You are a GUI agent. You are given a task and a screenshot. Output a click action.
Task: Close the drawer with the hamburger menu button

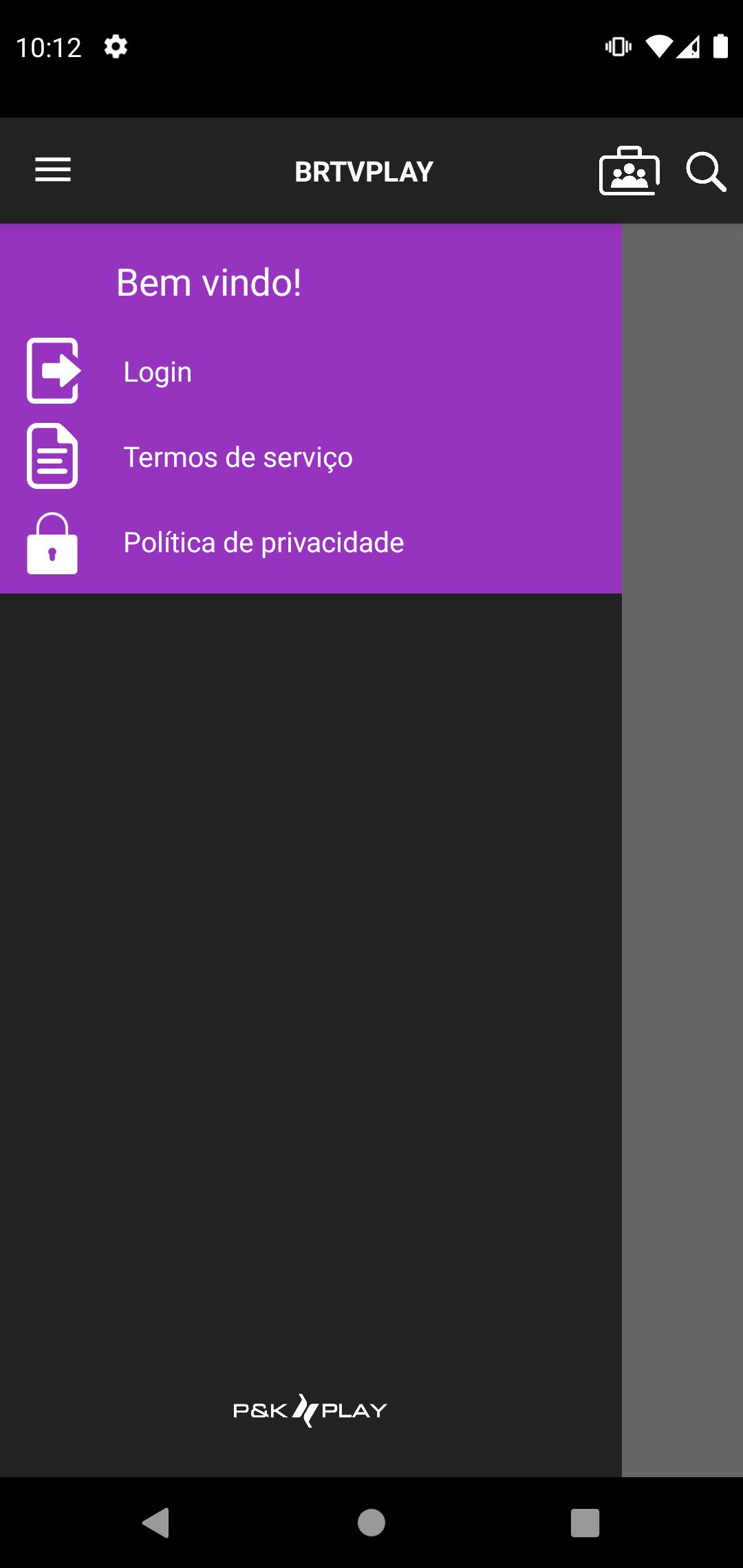[x=53, y=170]
